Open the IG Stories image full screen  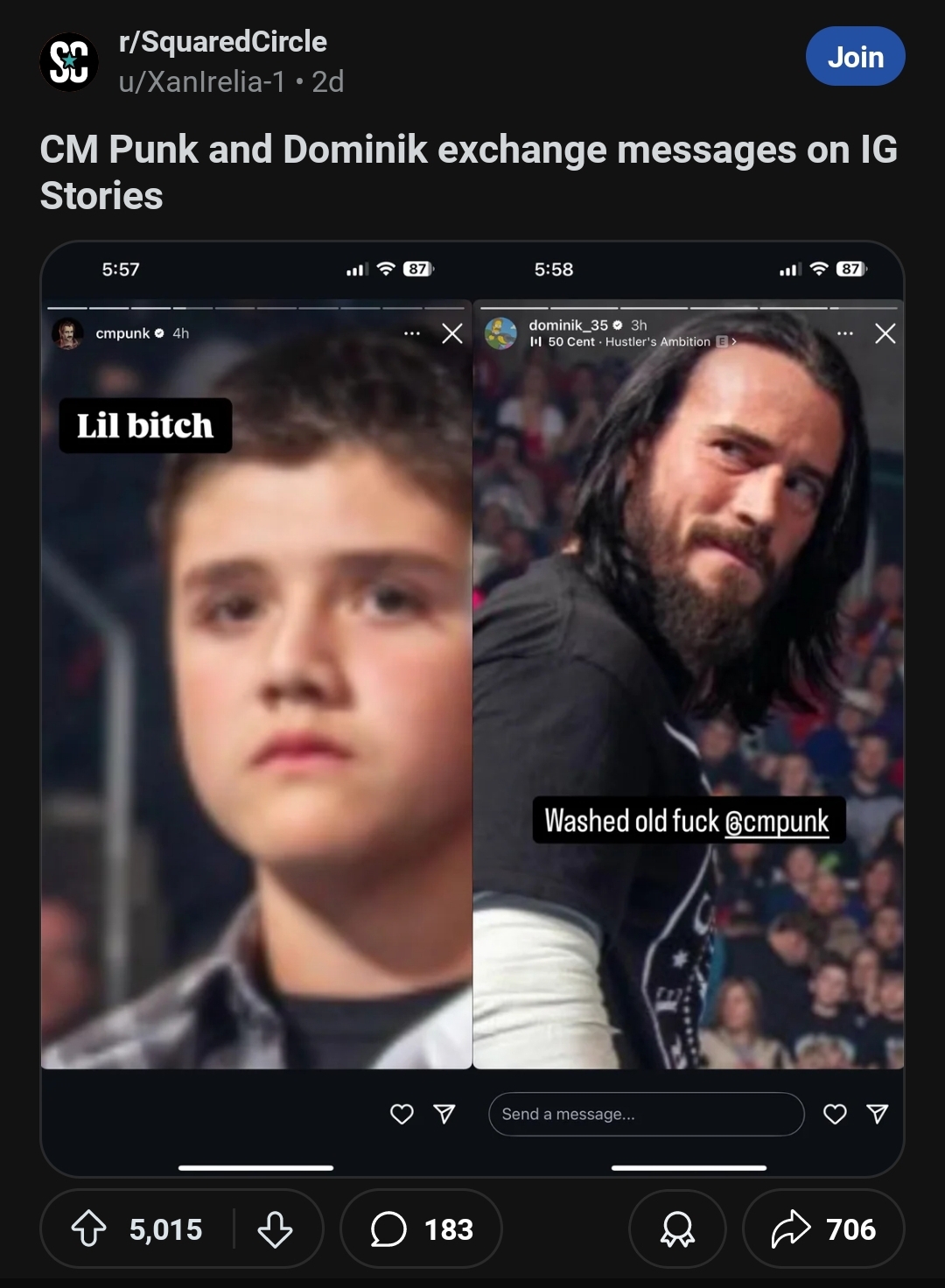point(472,700)
